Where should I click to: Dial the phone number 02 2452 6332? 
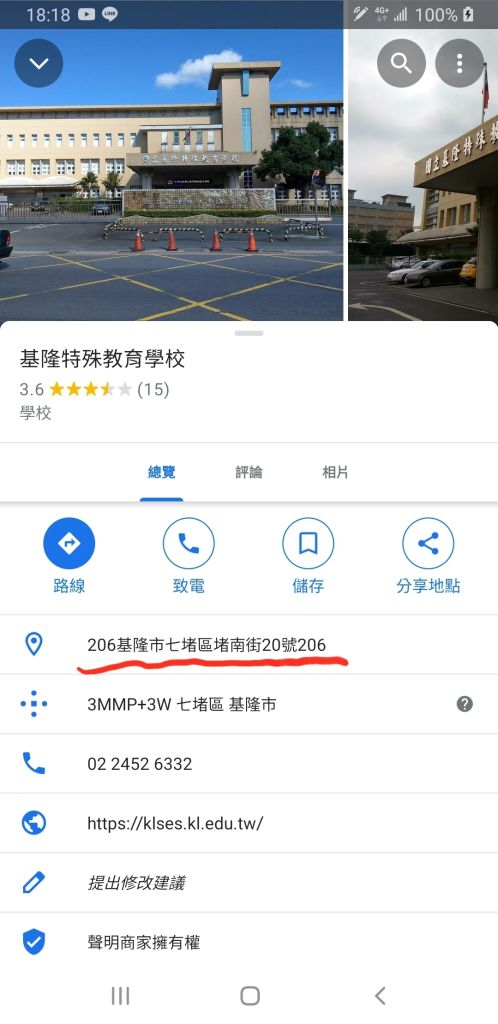click(249, 764)
